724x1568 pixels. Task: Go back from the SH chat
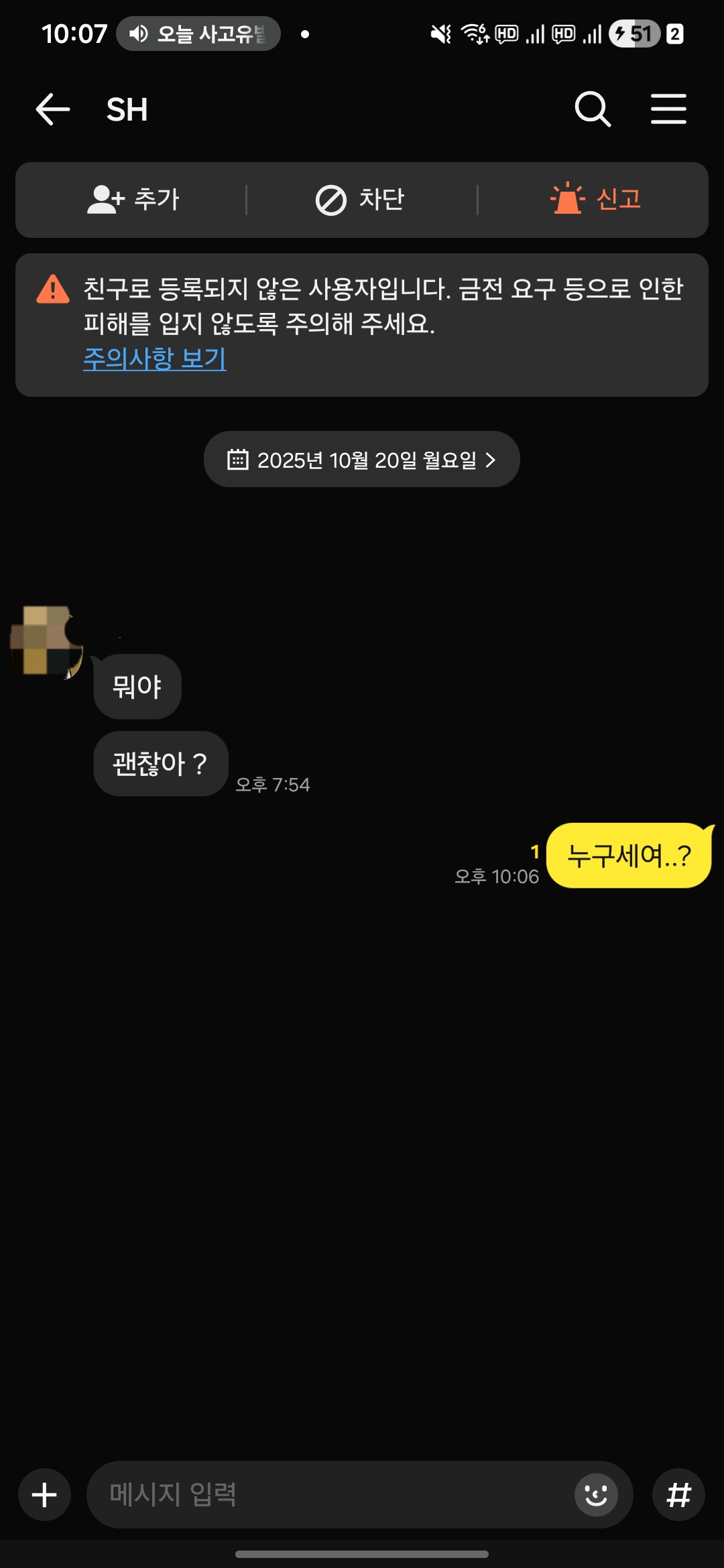(53, 109)
